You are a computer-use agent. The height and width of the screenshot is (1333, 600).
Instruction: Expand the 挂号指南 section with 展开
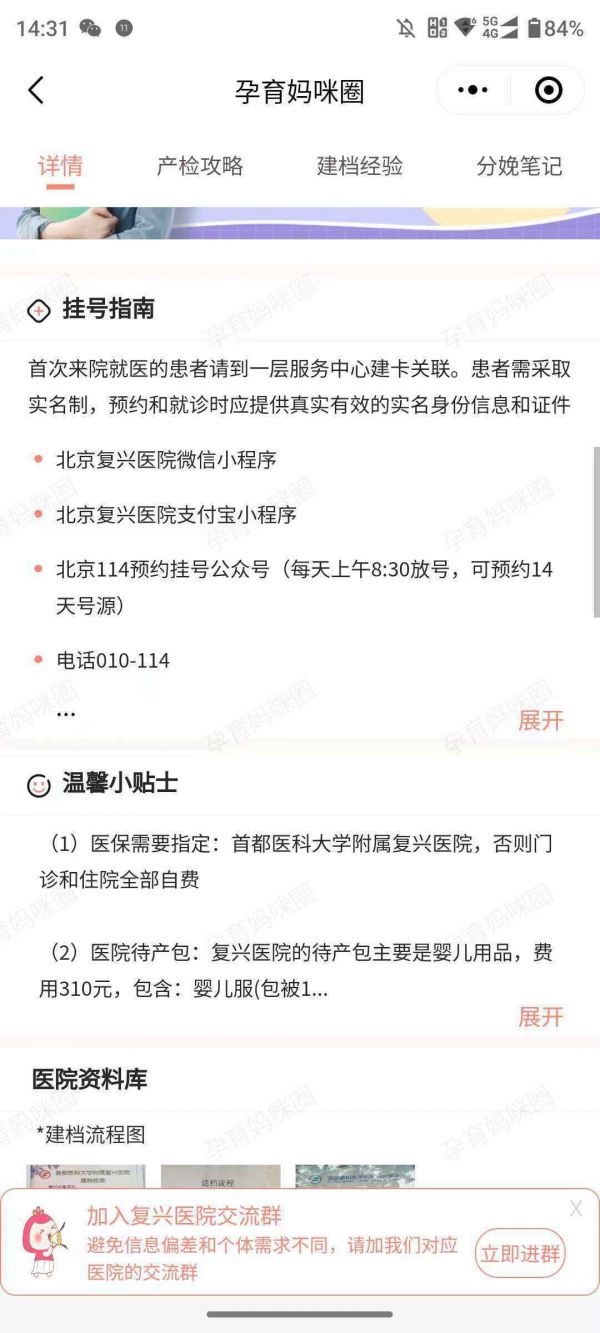point(541,720)
